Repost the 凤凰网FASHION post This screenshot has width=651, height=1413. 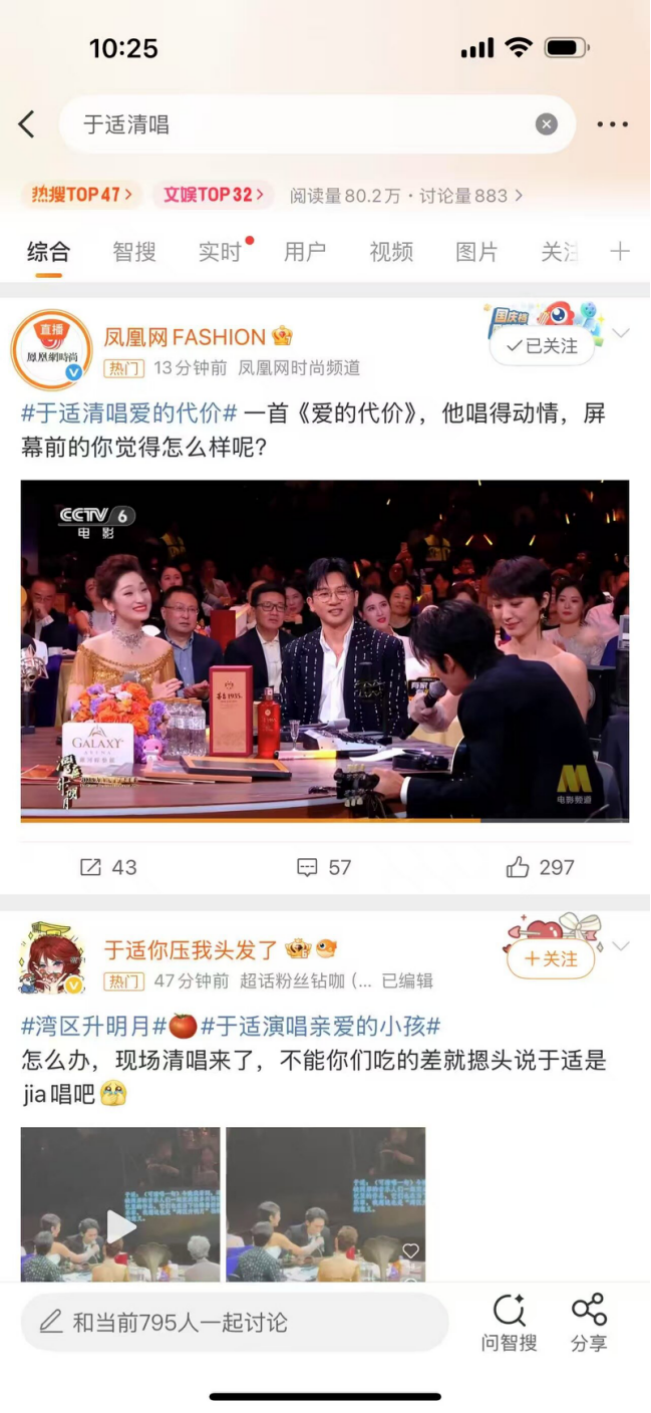(108, 867)
